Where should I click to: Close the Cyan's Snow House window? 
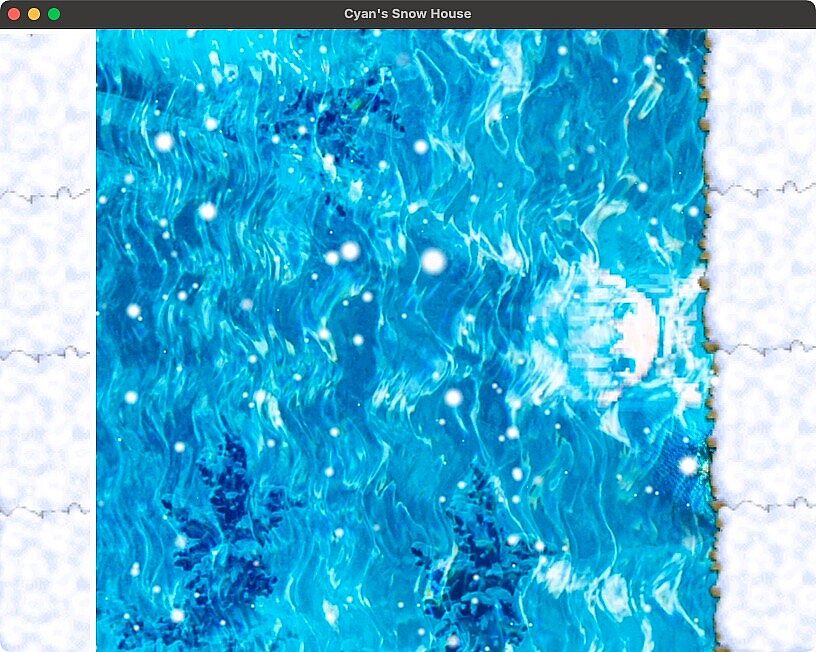14,14
